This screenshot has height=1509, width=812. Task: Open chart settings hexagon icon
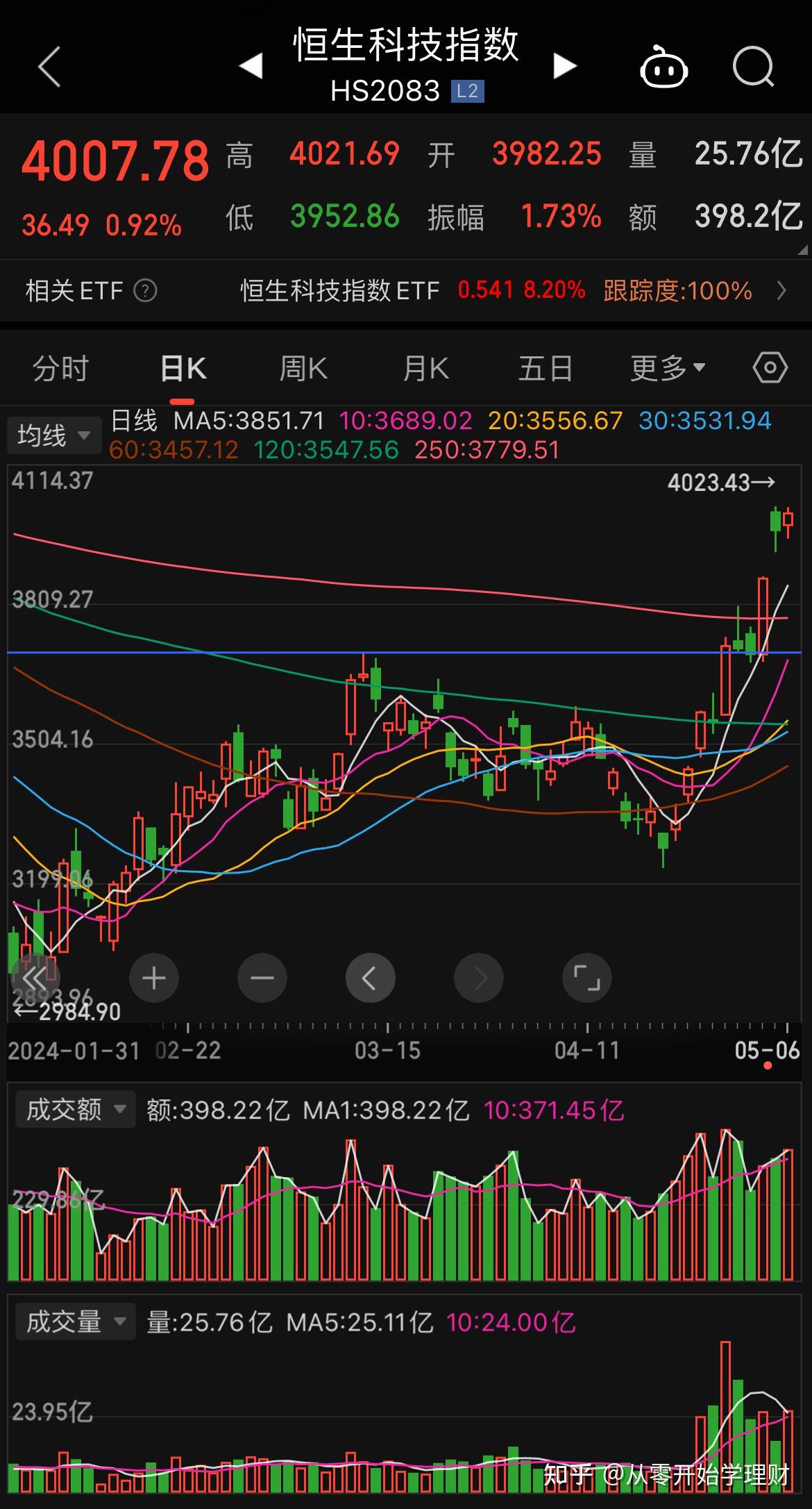[770, 367]
